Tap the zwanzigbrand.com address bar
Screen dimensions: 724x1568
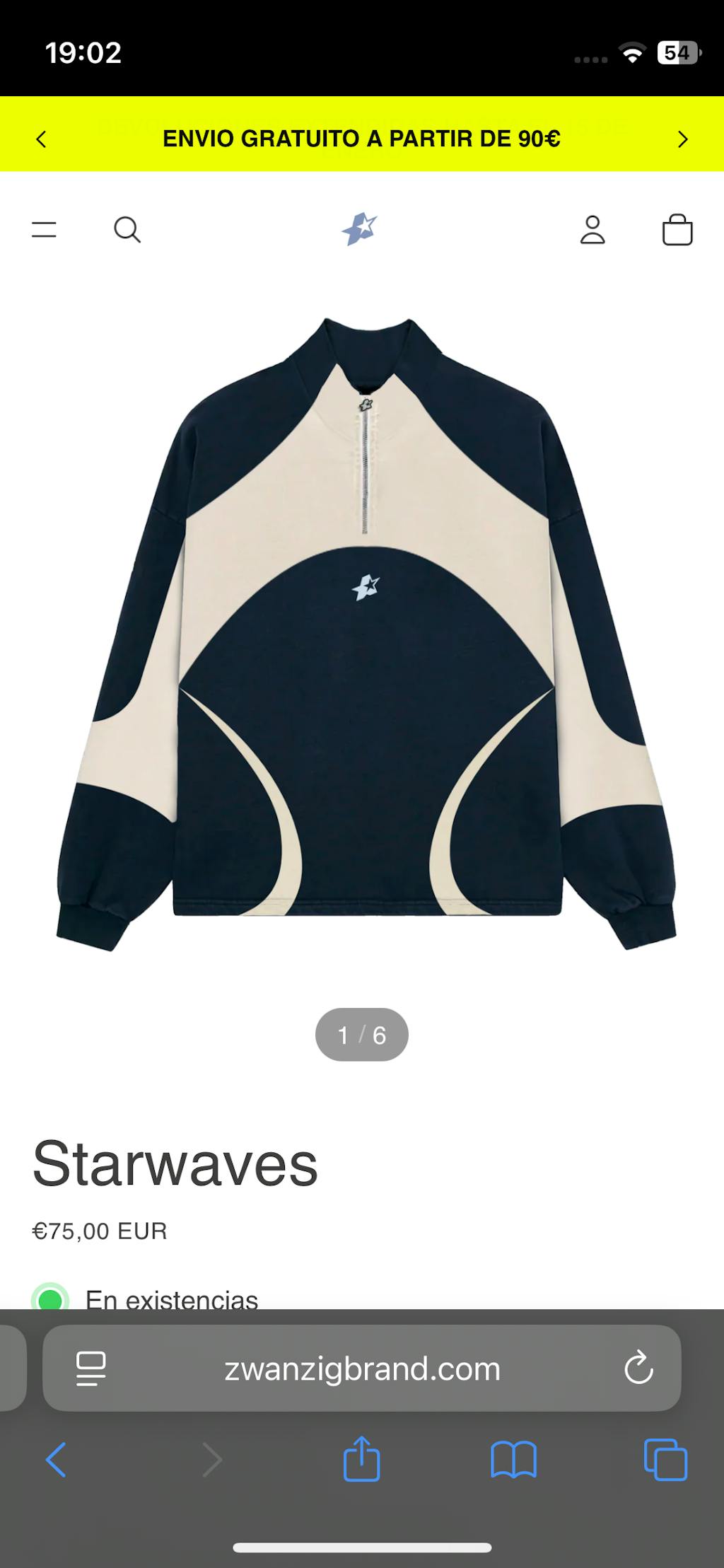362,1369
